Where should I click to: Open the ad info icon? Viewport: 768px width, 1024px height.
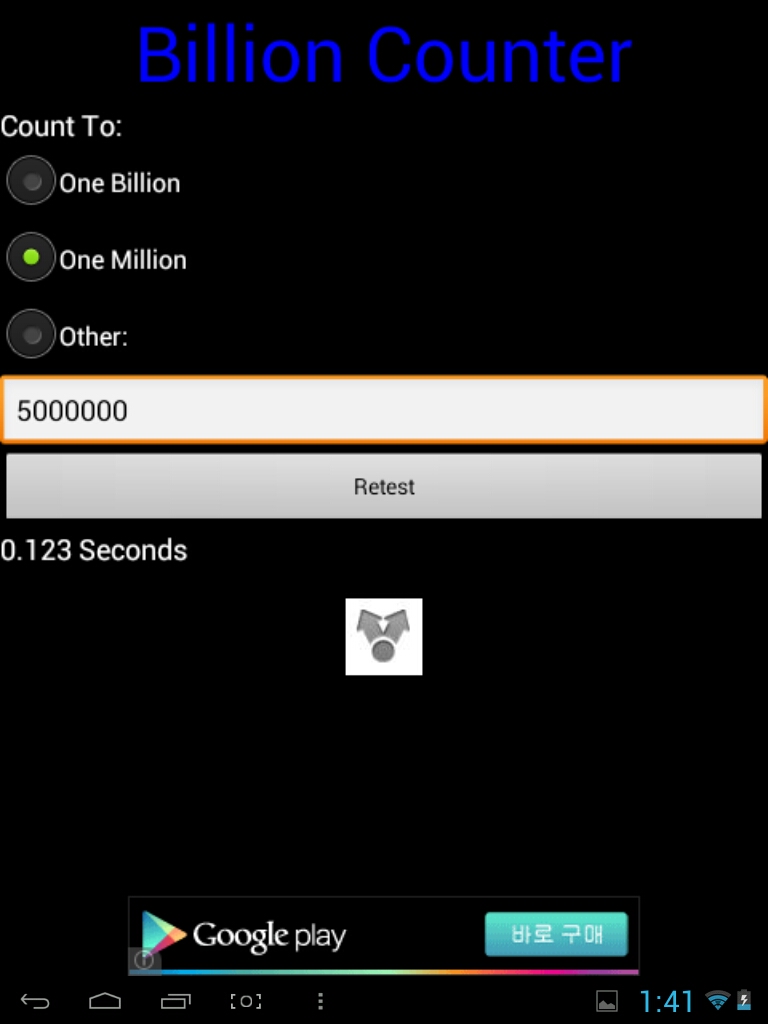click(144, 960)
